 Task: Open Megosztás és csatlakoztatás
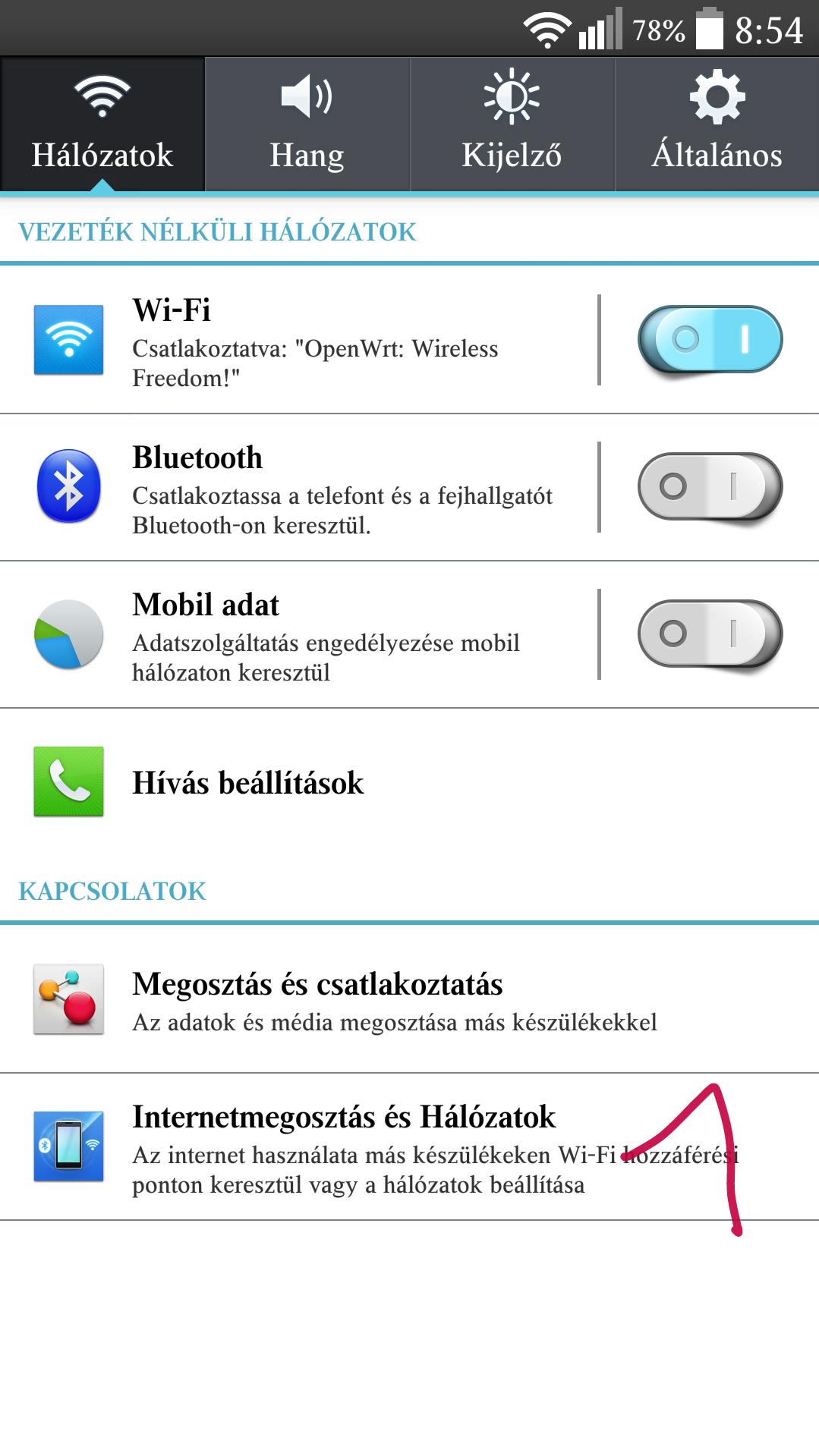(x=409, y=999)
